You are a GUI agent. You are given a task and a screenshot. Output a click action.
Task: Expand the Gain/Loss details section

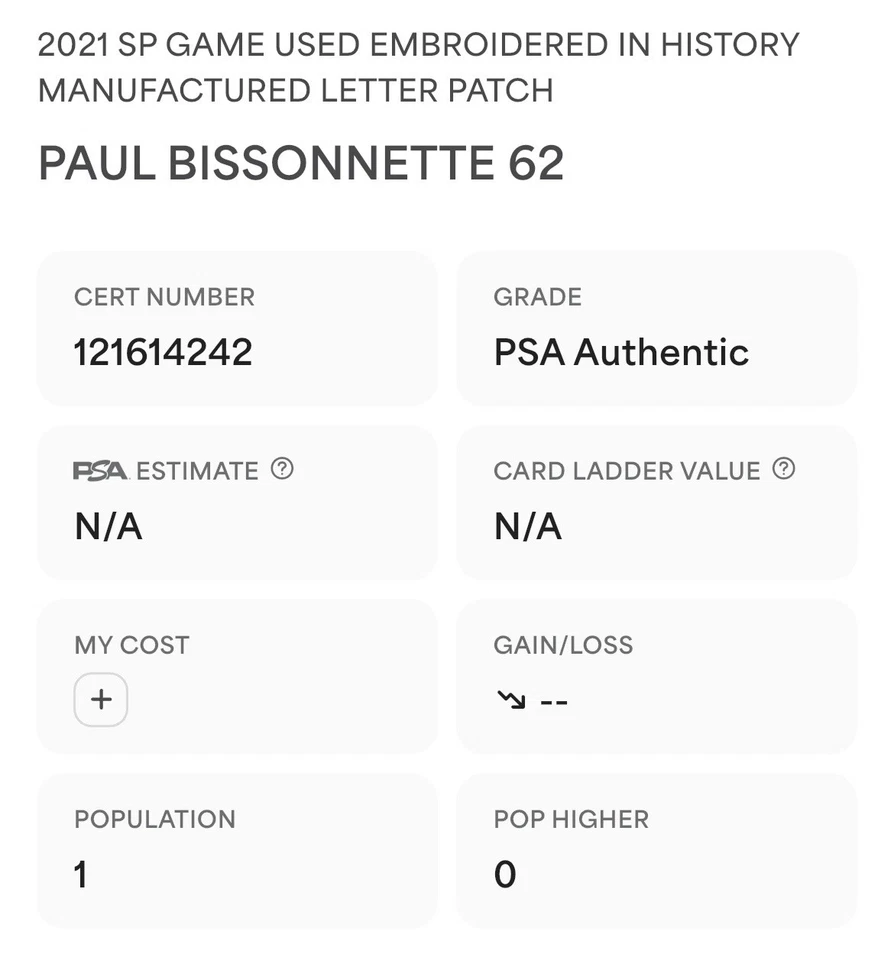click(656, 676)
